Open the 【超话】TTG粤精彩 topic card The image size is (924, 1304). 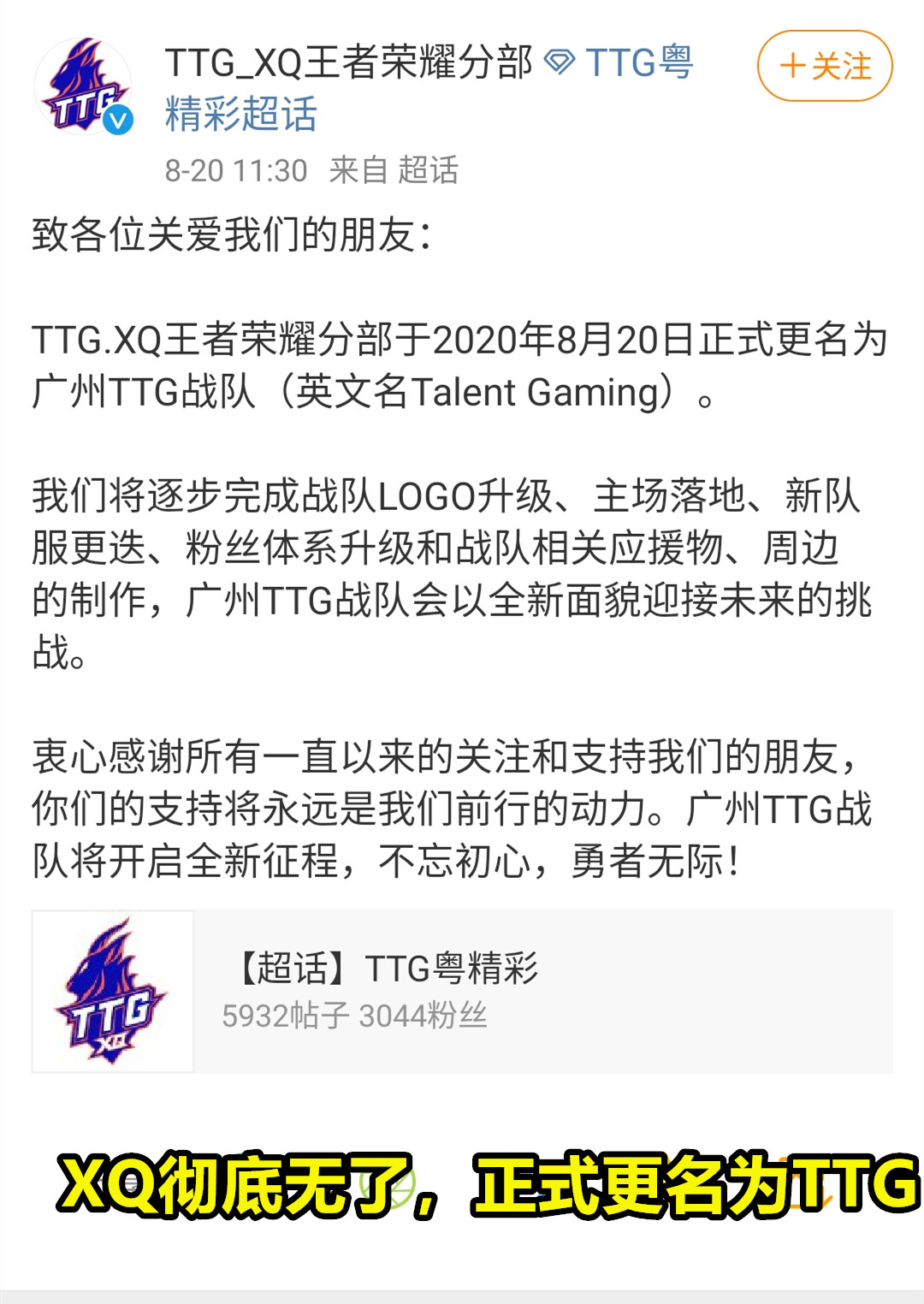click(x=462, y=991)
